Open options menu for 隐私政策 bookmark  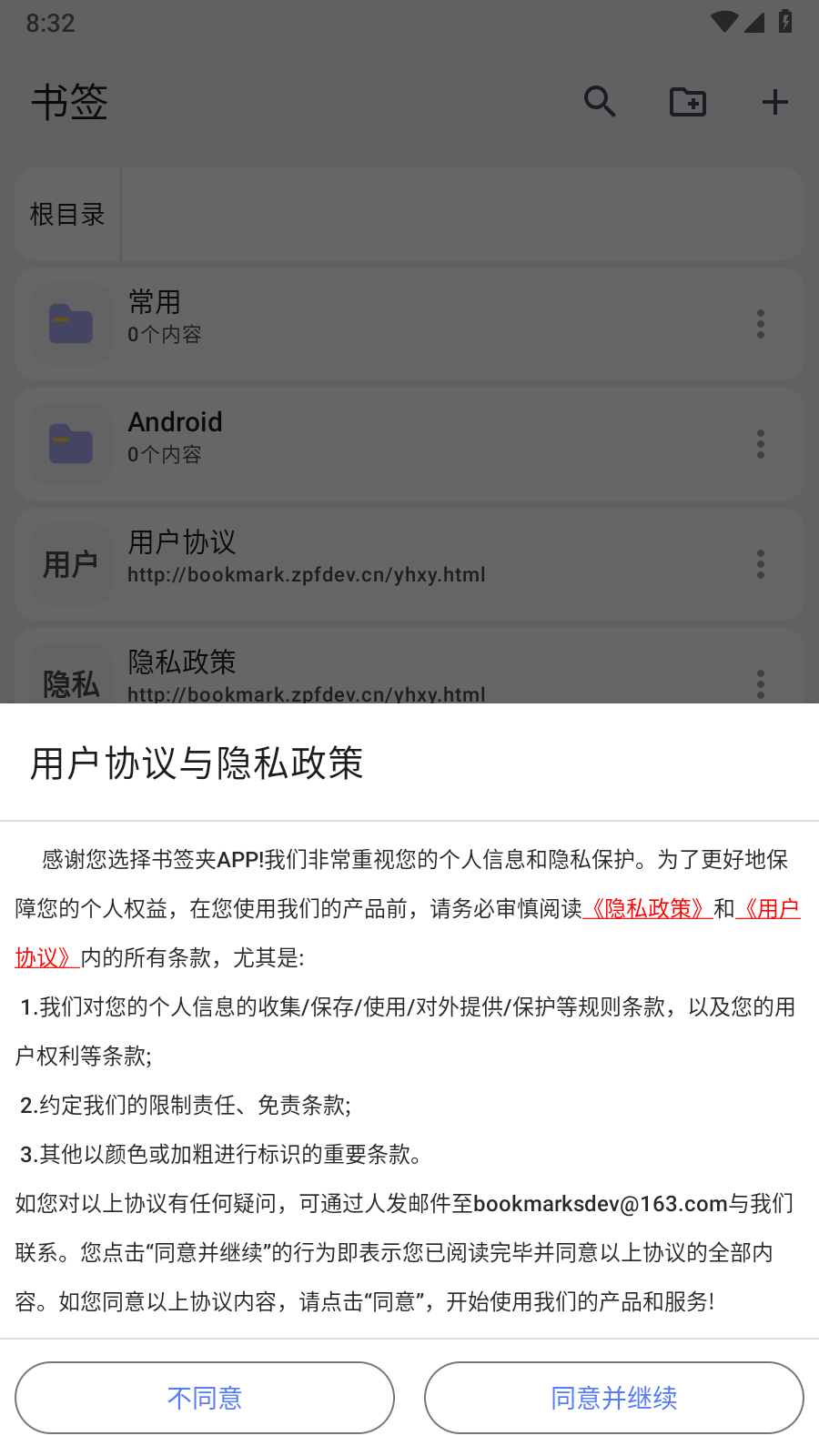click(x=760, y=683)
